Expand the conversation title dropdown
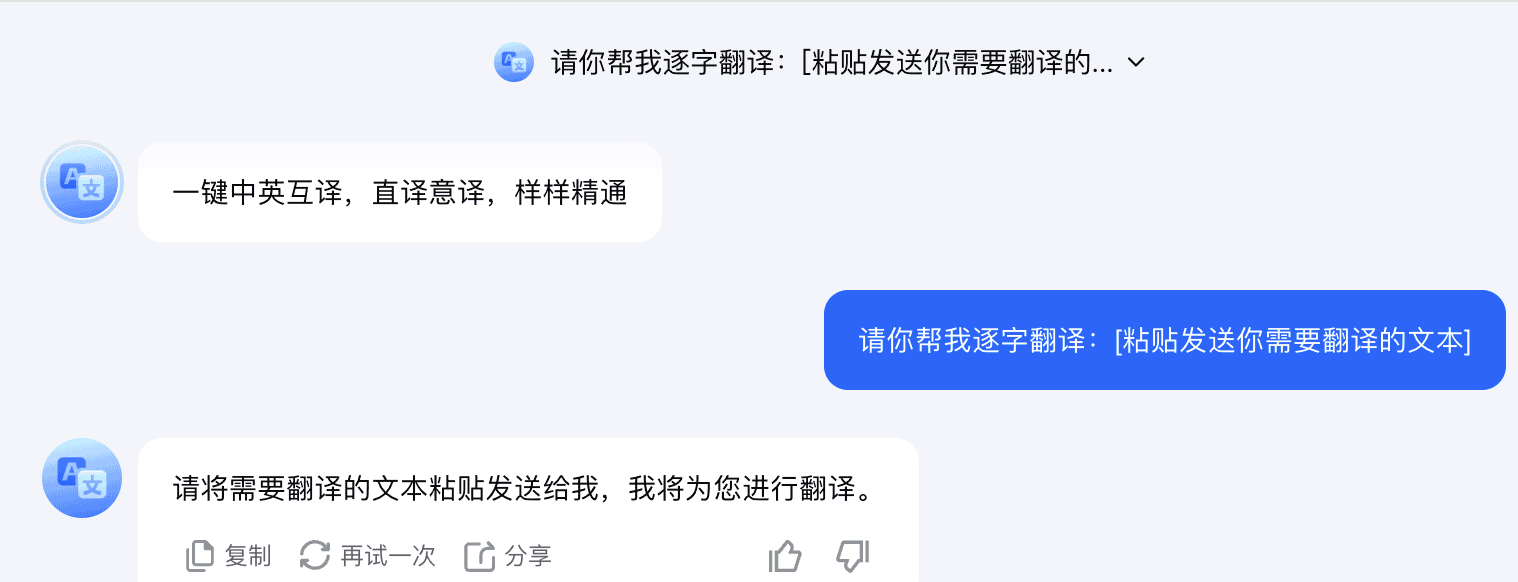 click(1135, 62)
